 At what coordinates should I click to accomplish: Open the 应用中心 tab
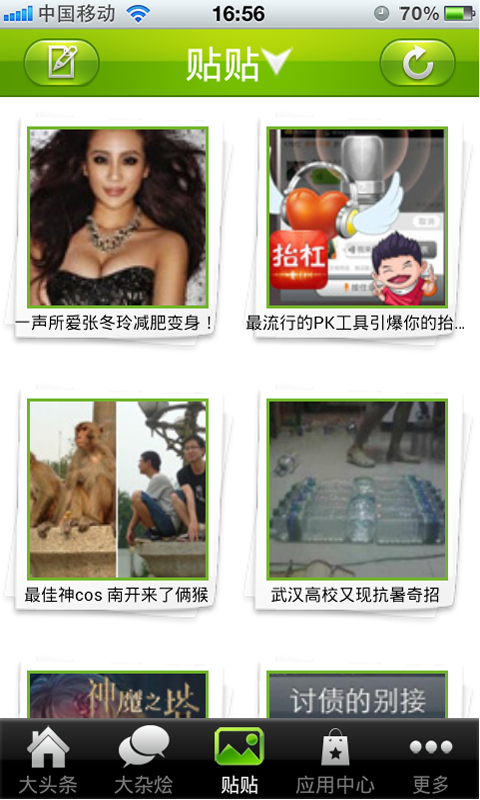tap(335, 760)
